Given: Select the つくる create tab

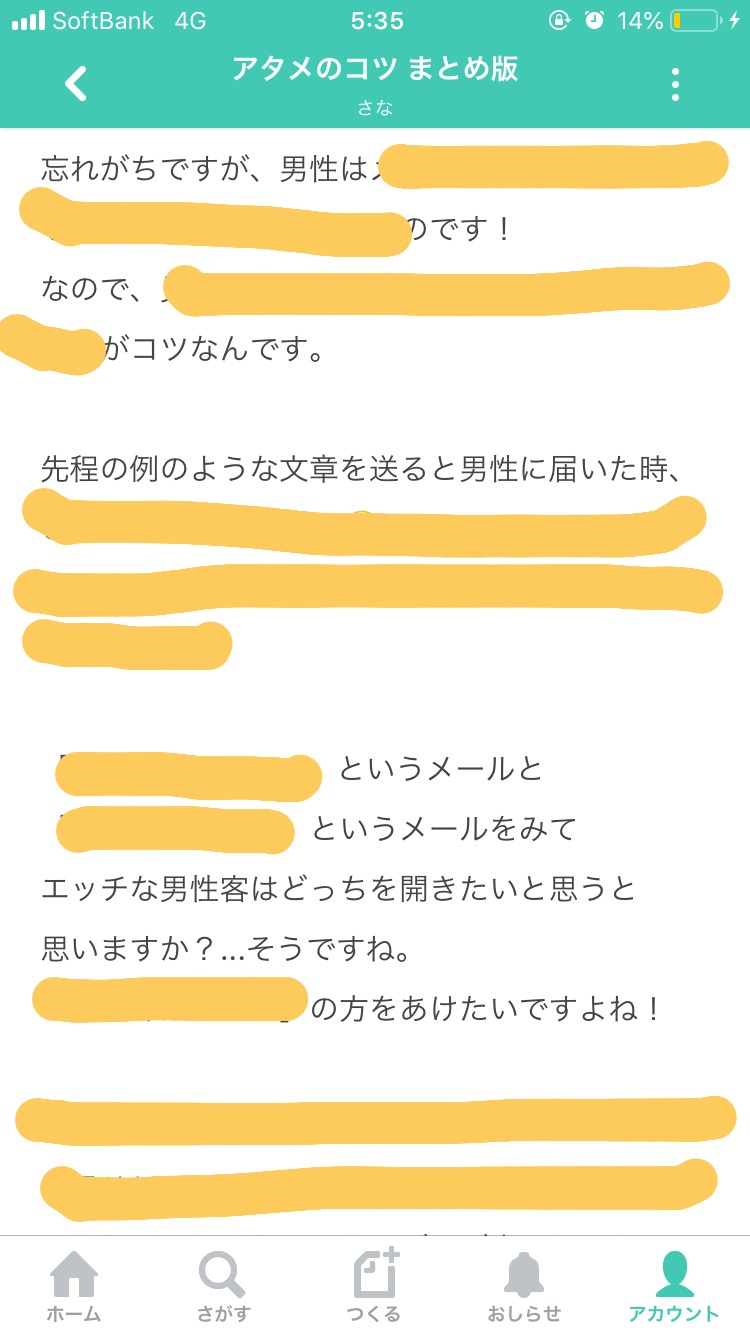Looking at the screenshot, I should point(375,1286).
